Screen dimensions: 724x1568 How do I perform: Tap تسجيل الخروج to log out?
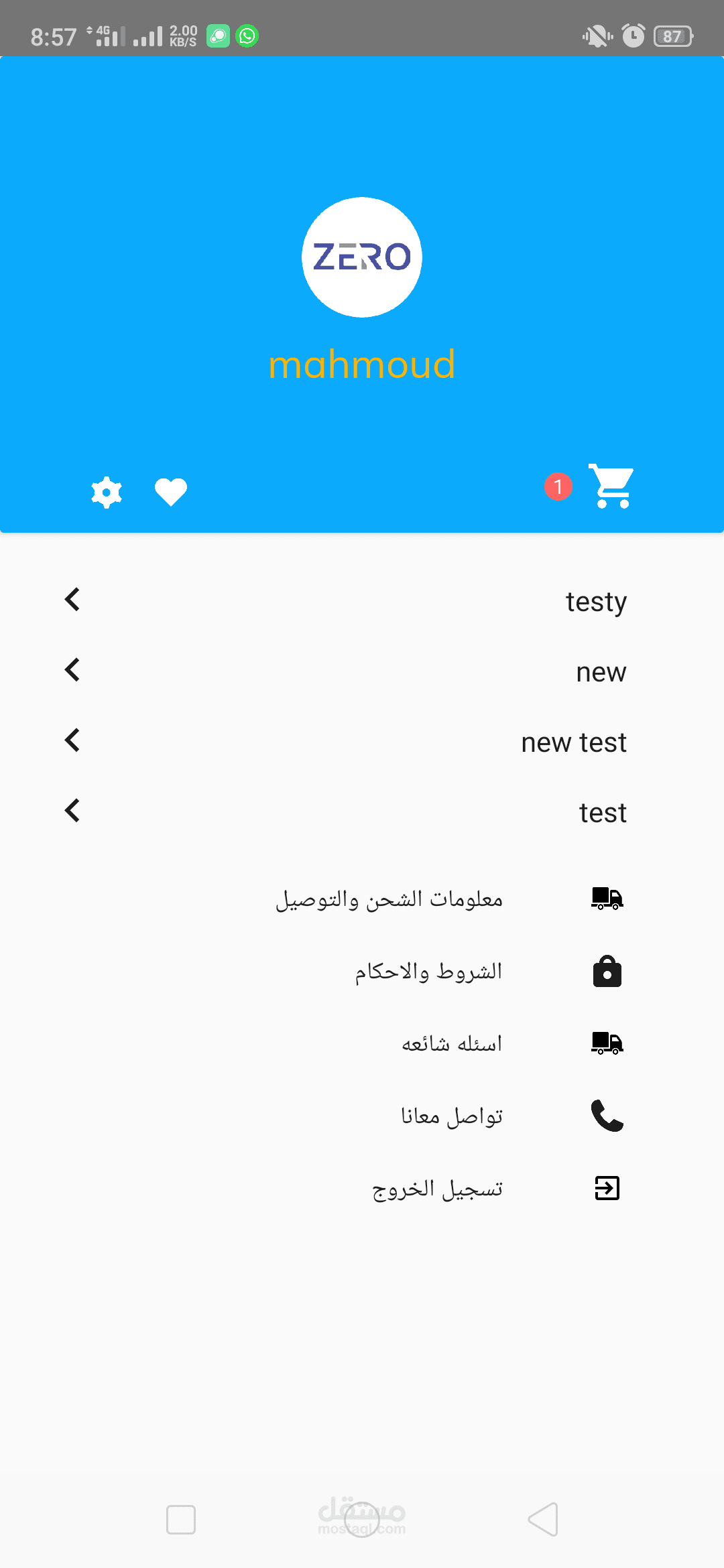click(x=437, y=1188)
